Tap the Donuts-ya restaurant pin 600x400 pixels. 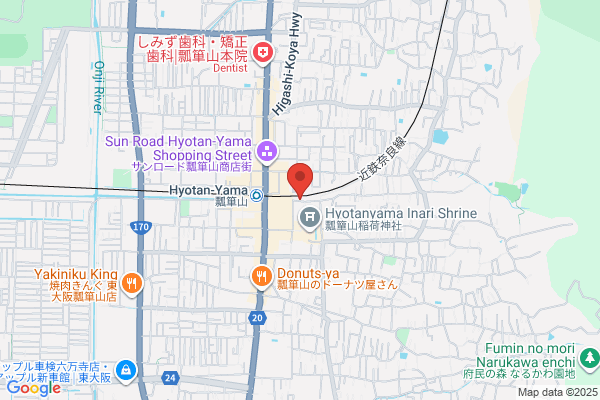[x=262, y=278]
